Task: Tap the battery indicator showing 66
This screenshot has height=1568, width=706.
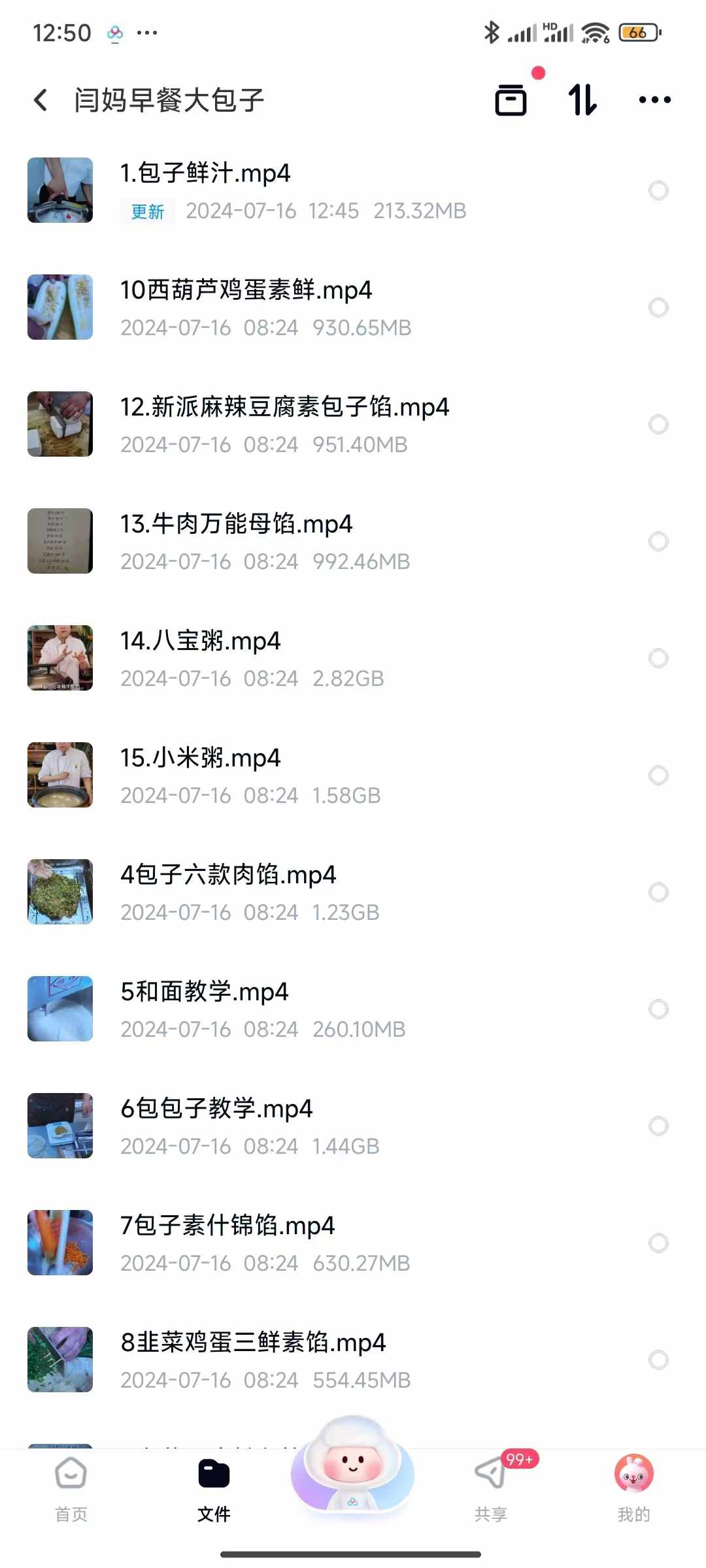Action: 637,32
